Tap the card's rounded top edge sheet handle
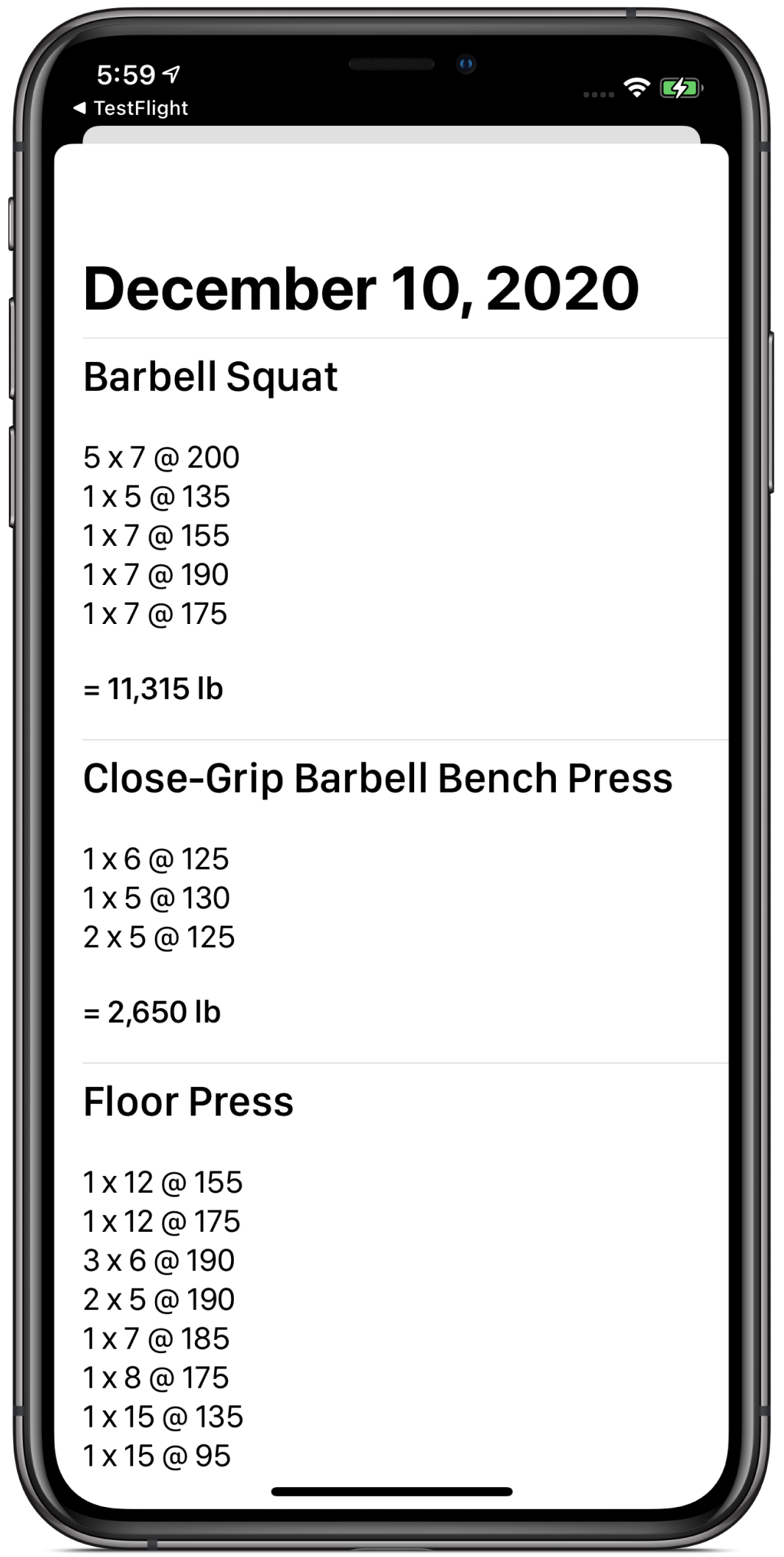The height and width of the screenshot is (1557, 784). coord(392,136)
